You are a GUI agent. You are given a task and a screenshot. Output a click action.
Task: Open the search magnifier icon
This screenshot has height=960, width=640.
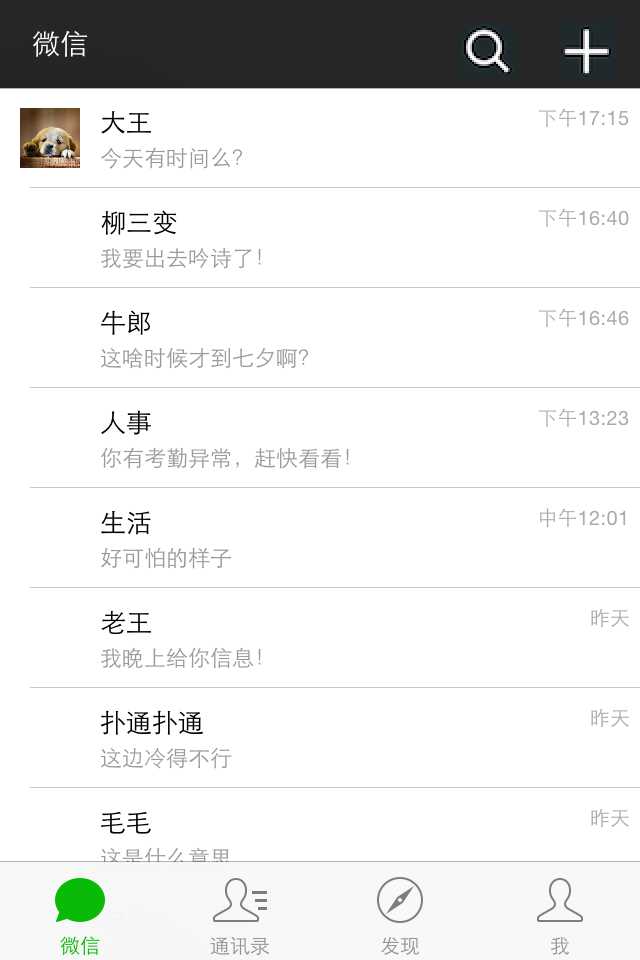coord(487,50)
